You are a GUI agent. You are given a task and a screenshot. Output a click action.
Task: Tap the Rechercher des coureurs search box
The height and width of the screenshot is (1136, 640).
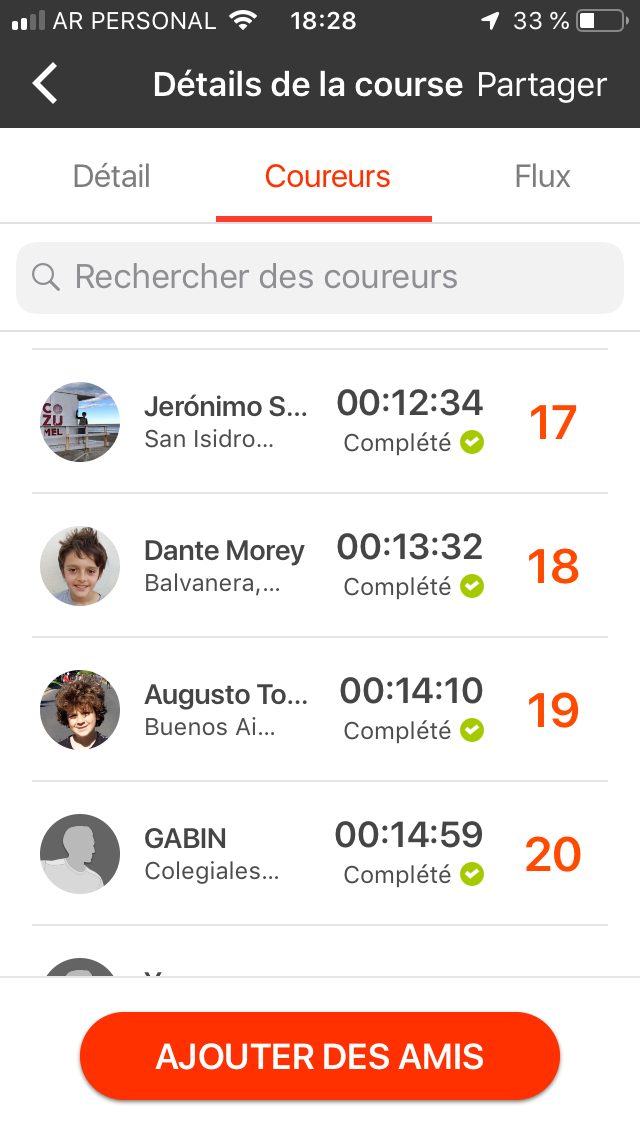pos(320,277)
